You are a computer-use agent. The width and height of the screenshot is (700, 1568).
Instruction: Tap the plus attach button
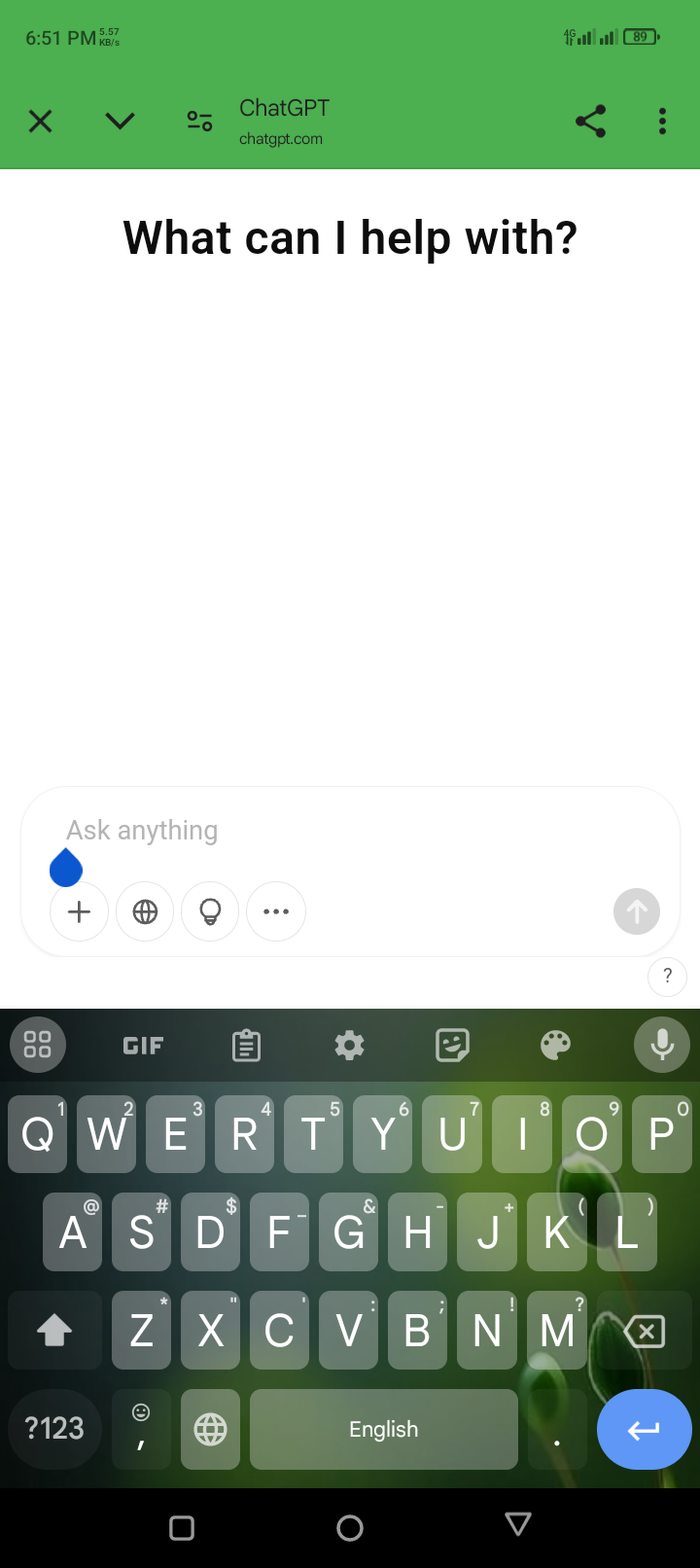pyautogui.click(x=79, y=911)
